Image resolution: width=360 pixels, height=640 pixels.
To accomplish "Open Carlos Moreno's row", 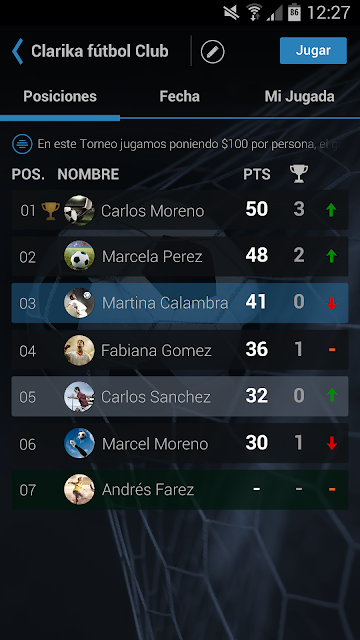I will (180, 211).
